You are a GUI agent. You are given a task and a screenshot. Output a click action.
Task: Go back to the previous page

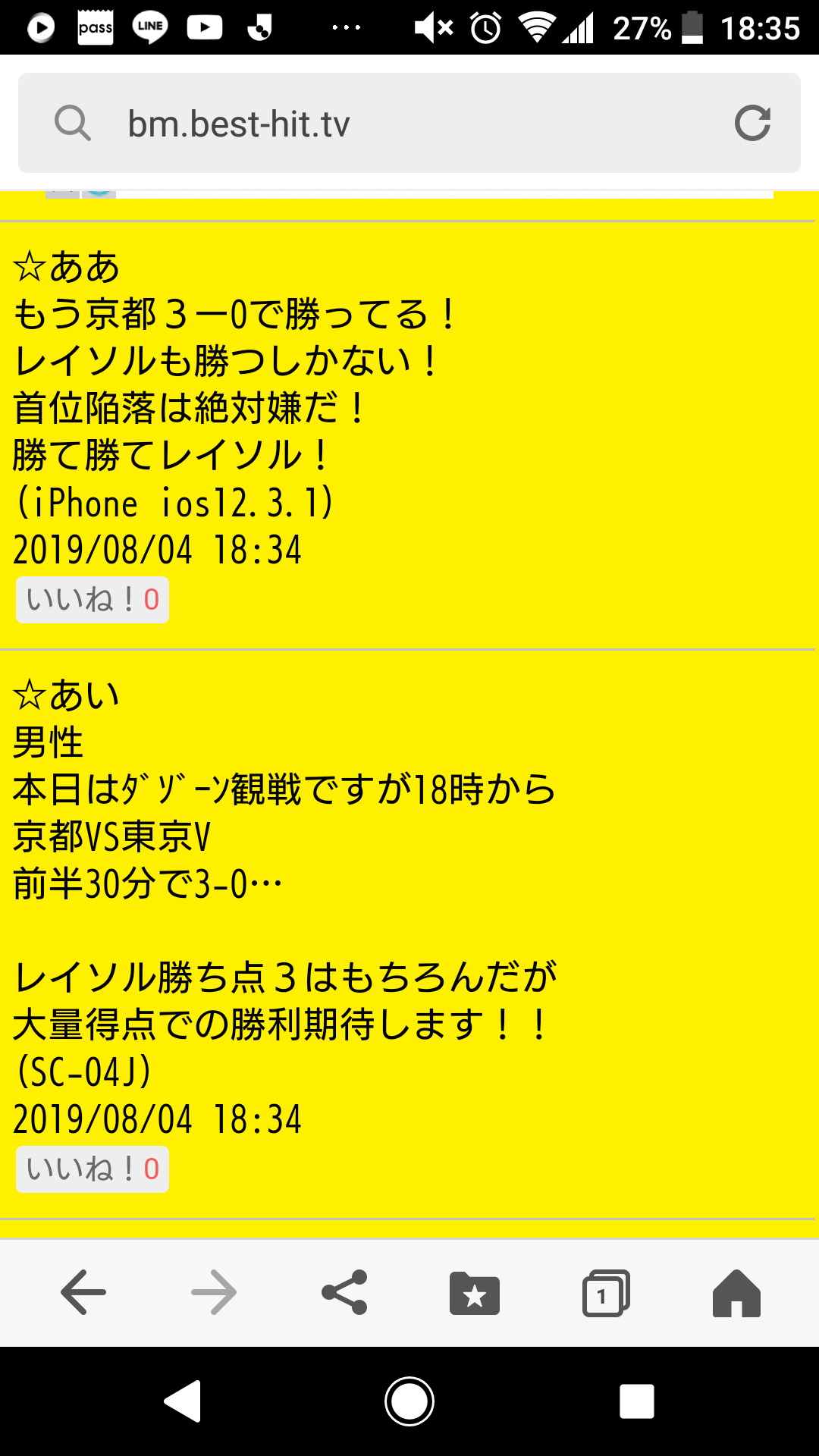click(x=83, y=1292)
